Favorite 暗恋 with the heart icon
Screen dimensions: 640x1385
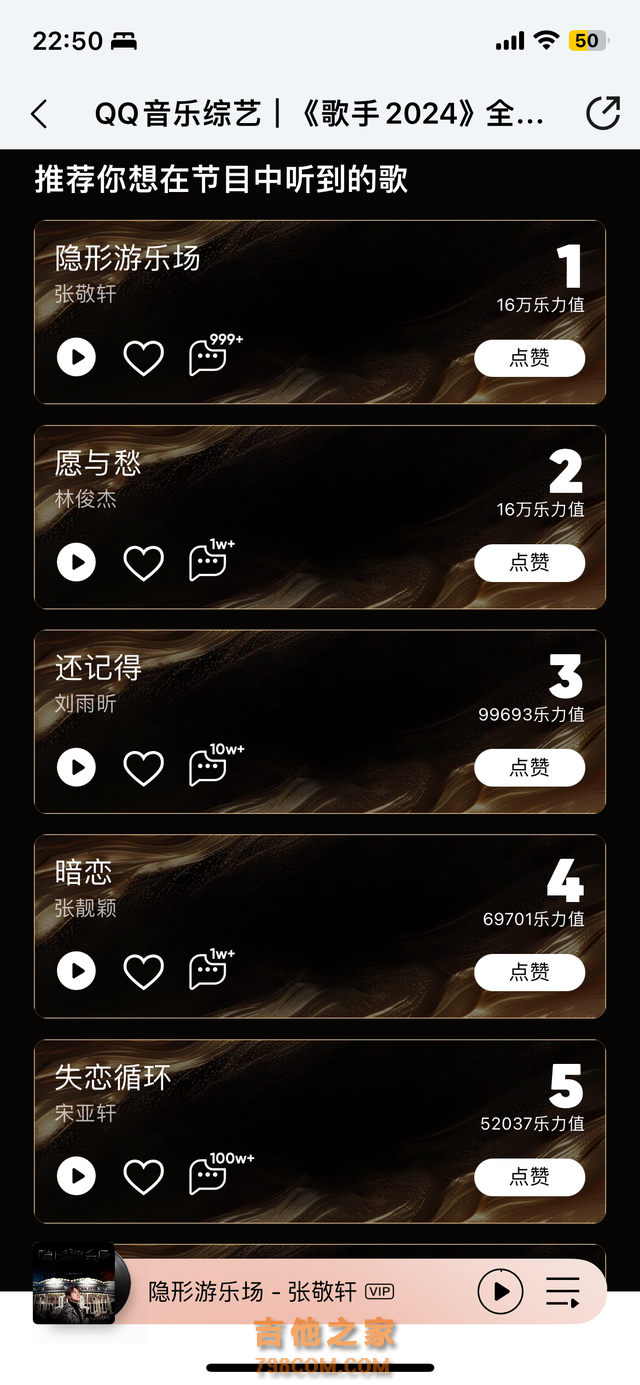143,971
